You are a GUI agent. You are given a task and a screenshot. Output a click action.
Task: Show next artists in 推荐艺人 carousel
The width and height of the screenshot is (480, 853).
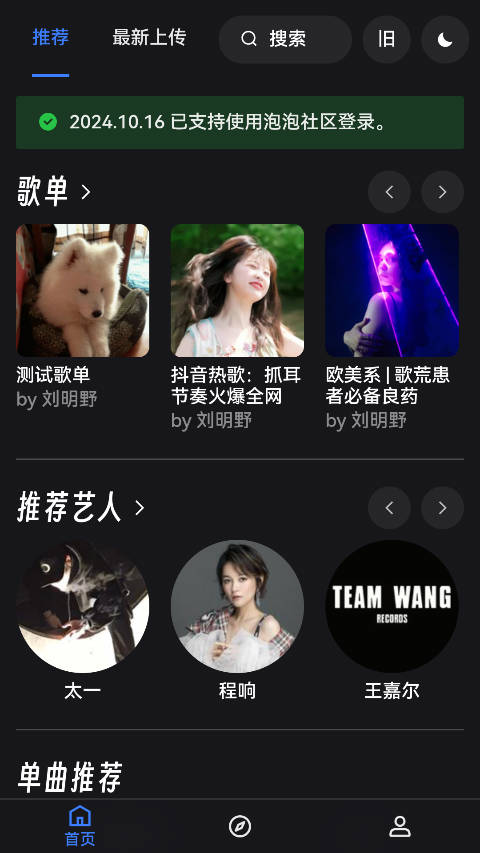coord(442,508)
